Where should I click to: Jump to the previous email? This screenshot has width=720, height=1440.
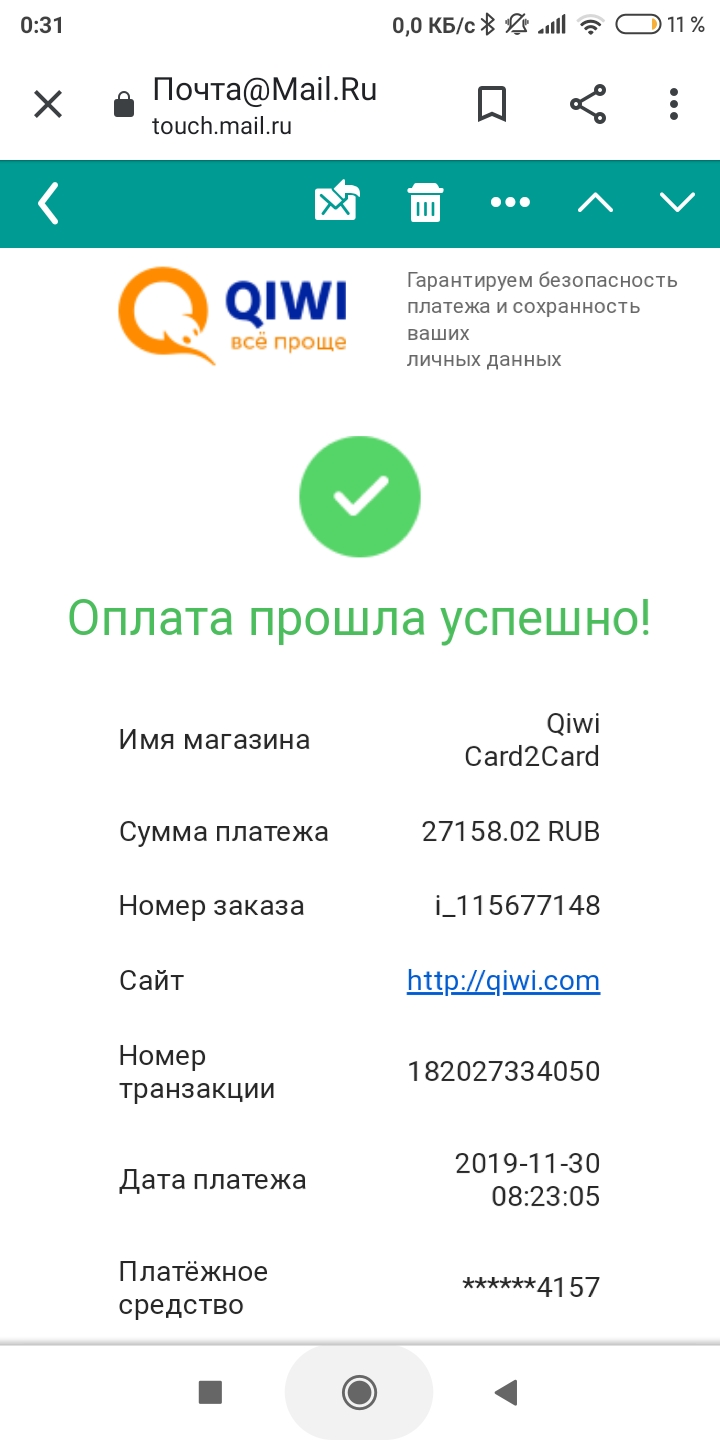point(596,203)
